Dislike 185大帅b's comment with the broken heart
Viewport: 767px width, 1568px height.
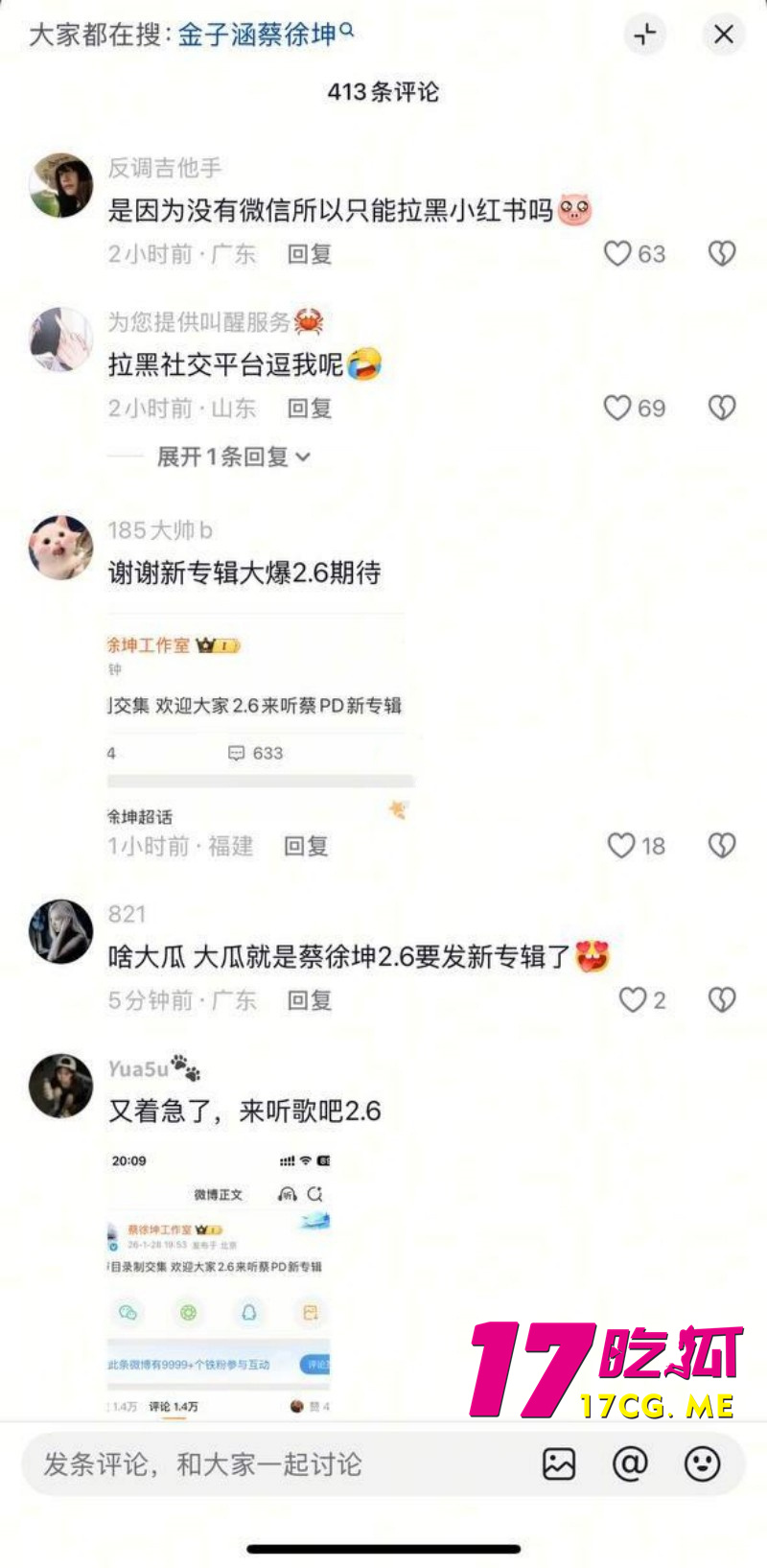[x=721, y=845]
